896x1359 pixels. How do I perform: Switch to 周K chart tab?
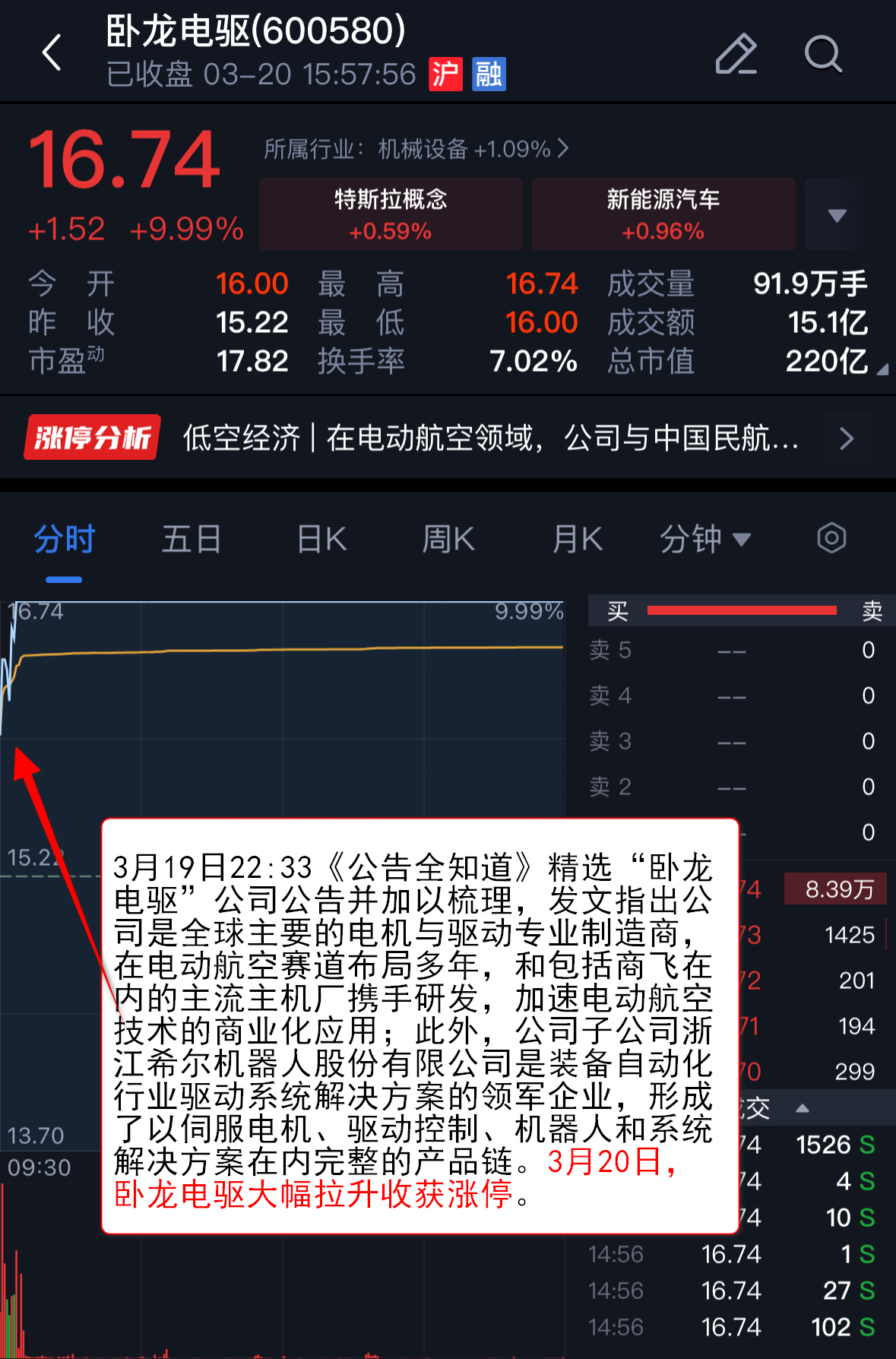pyautogui.click(x=448, y=540)
